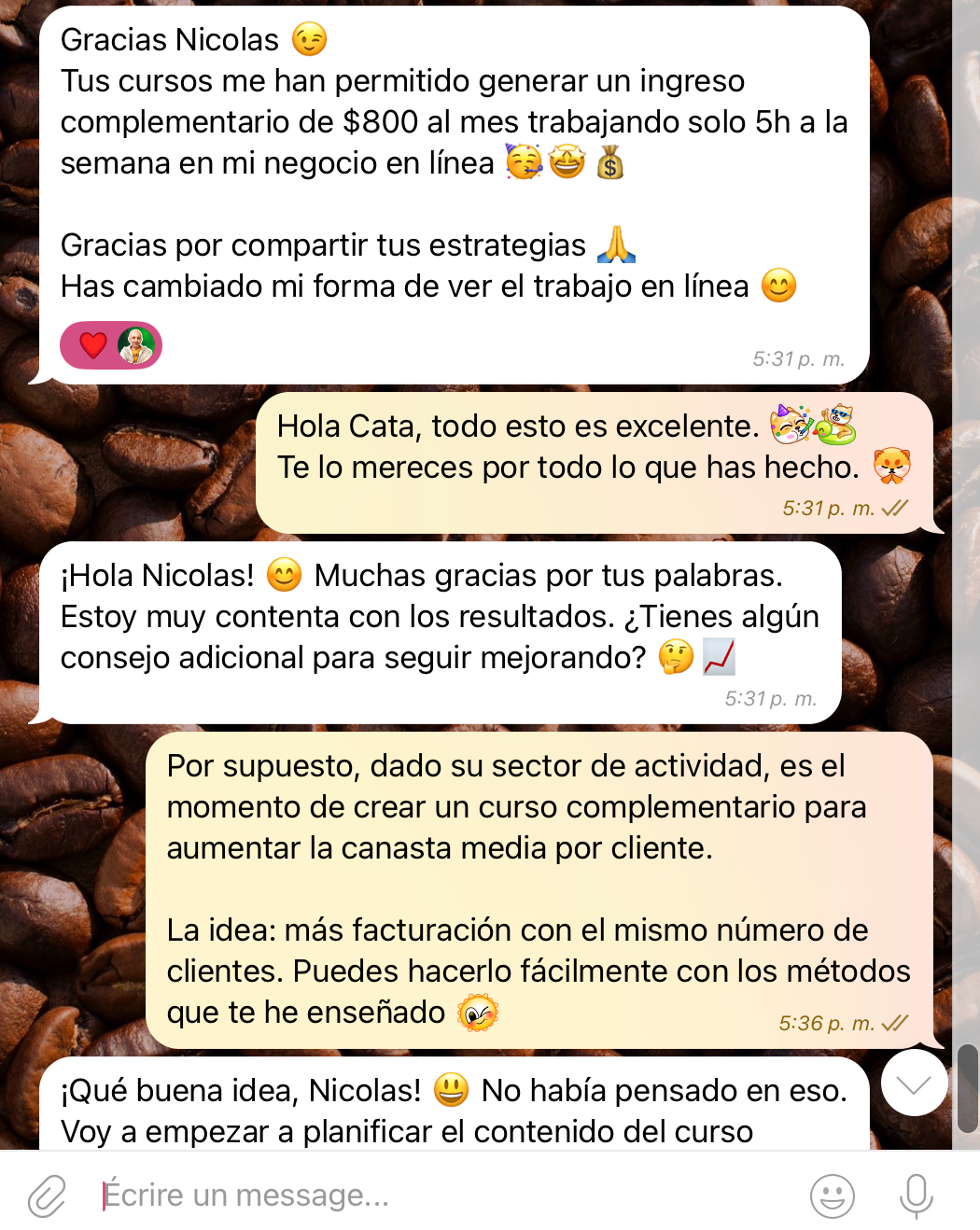The image size is (980, 1230).
Task: Tap the heart reaction on first message
Action: pyautogui.click(x=93, y=345)
